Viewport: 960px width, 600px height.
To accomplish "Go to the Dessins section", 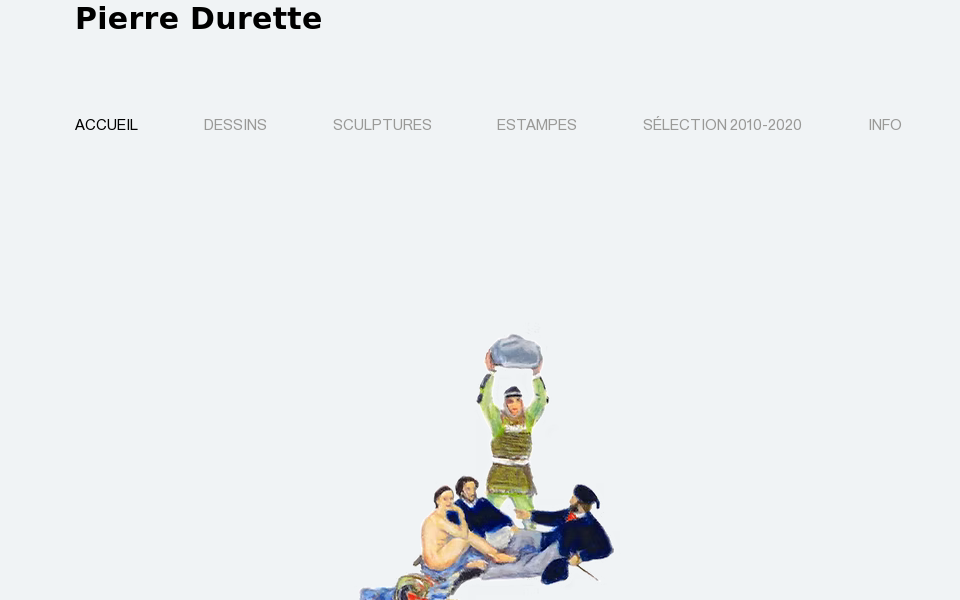I will 235,125.
